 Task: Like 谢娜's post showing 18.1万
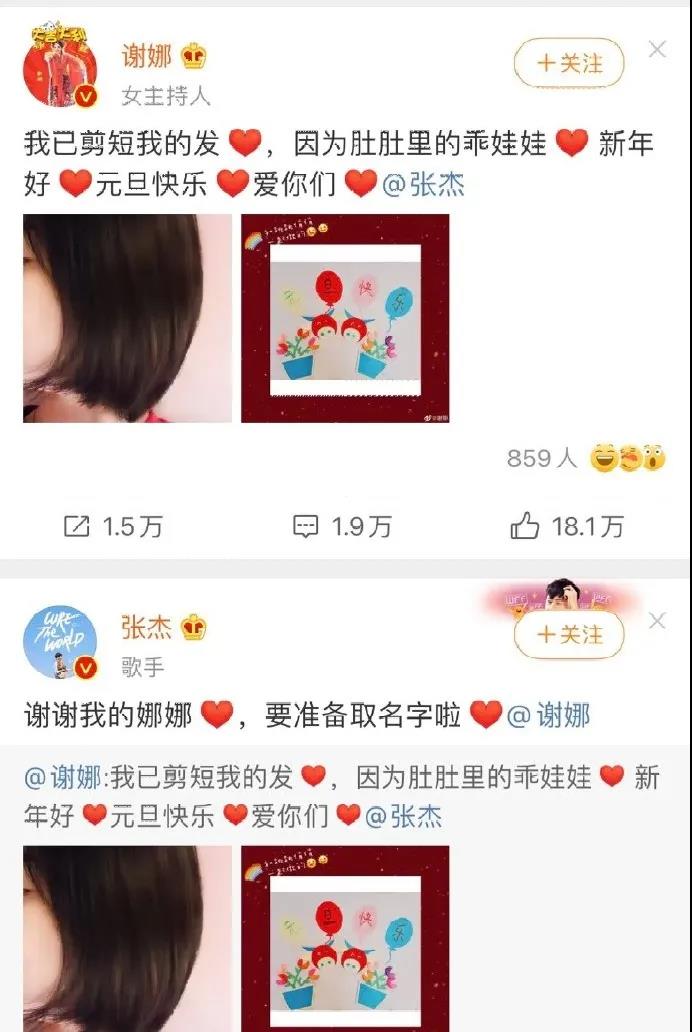pyautogui.click(x=567, y=527)
